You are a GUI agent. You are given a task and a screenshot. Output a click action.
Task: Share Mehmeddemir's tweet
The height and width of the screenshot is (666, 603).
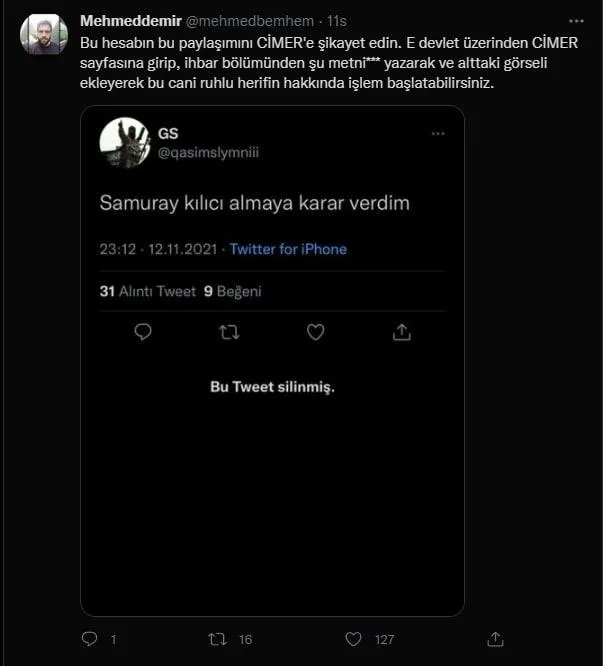pos(494,639)
